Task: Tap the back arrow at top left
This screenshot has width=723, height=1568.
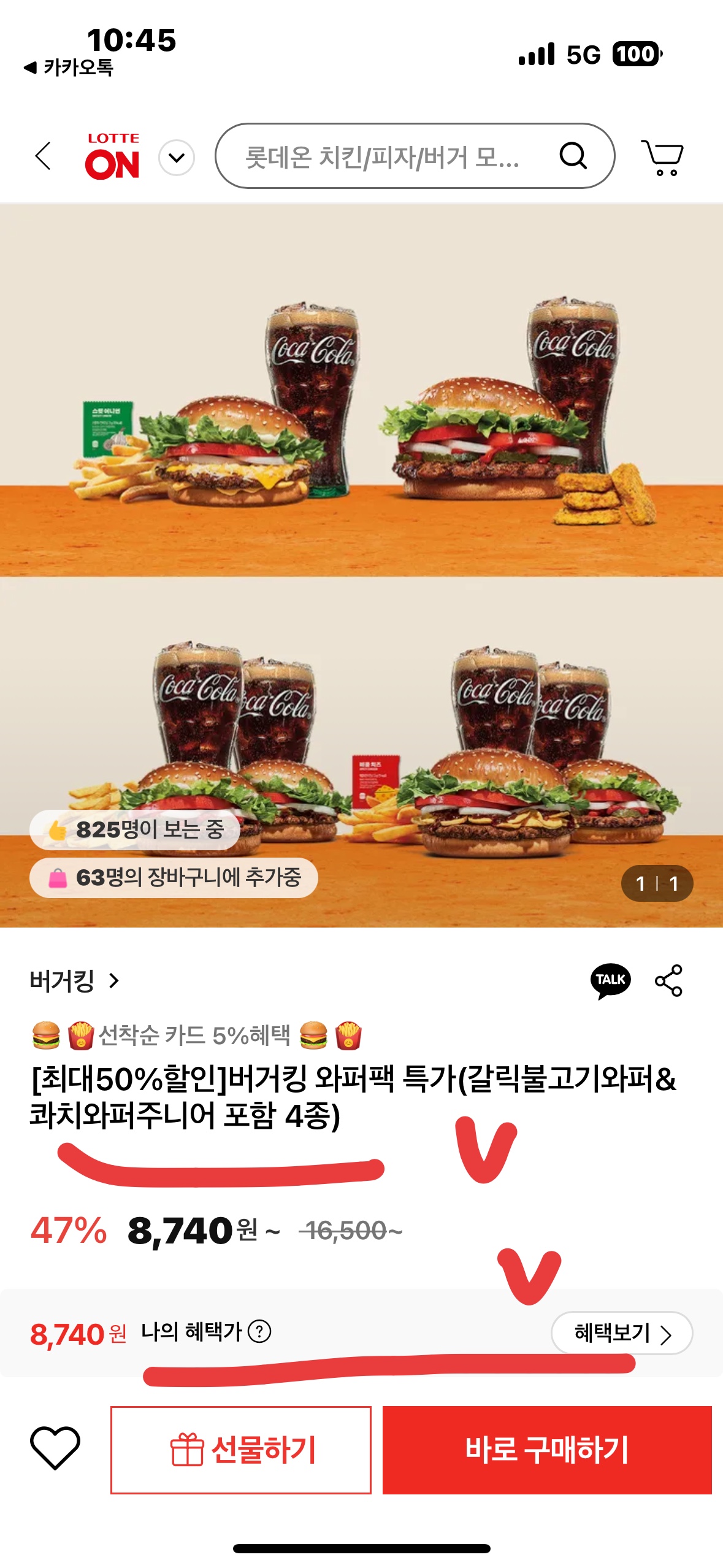Action: 42,156
